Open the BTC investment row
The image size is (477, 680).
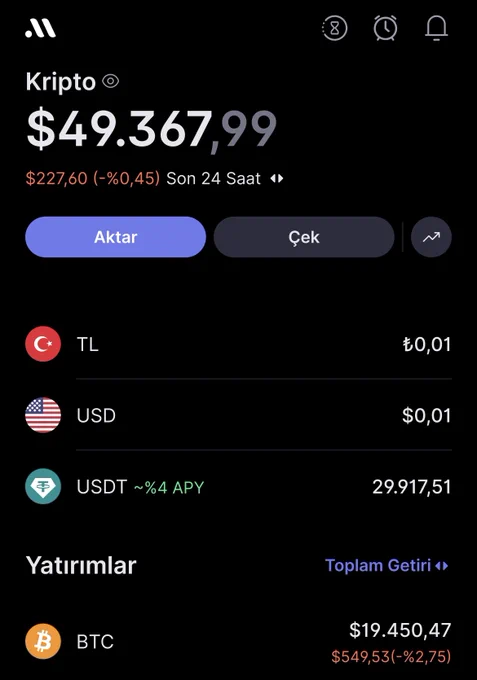(x=238, y=642)
